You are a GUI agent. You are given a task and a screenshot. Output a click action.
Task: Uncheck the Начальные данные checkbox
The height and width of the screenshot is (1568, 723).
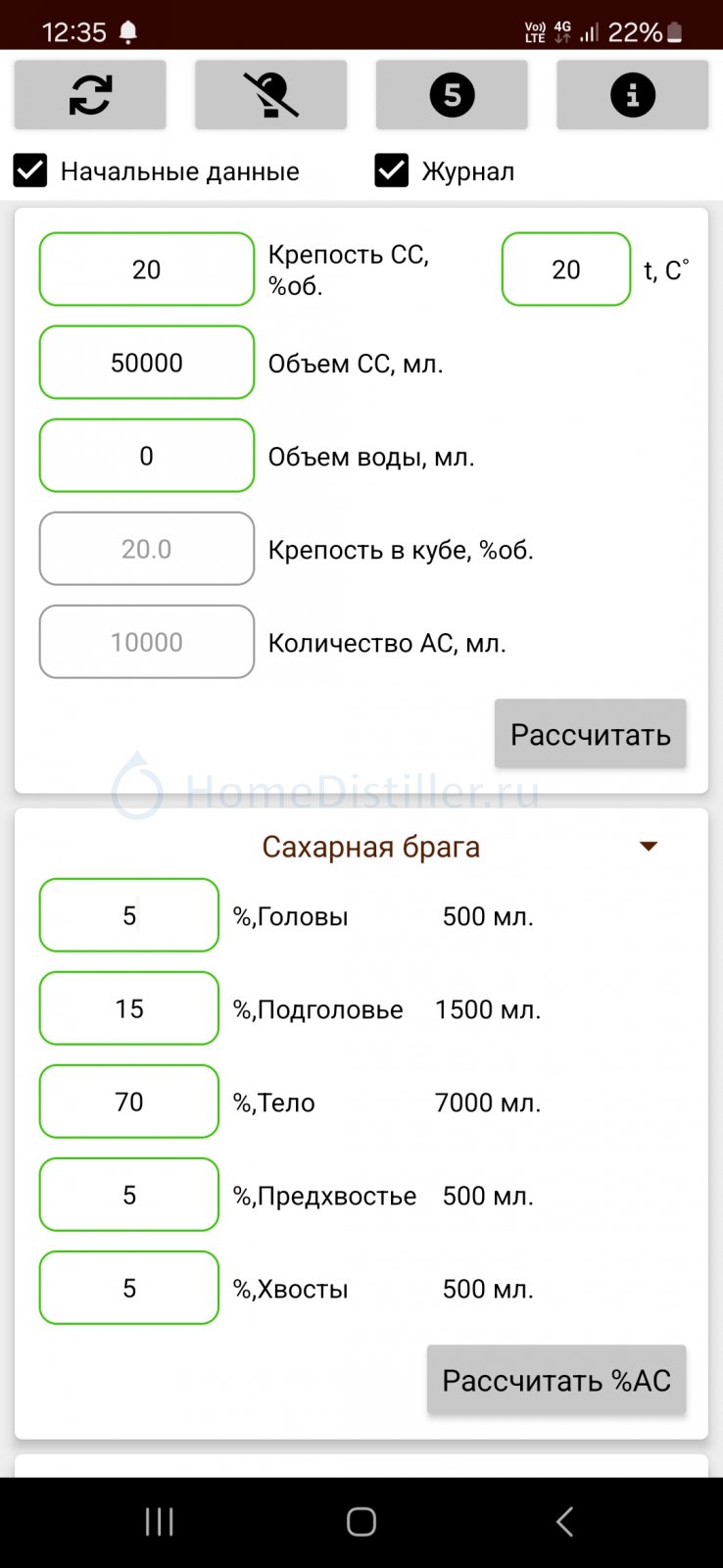point(30,171)
